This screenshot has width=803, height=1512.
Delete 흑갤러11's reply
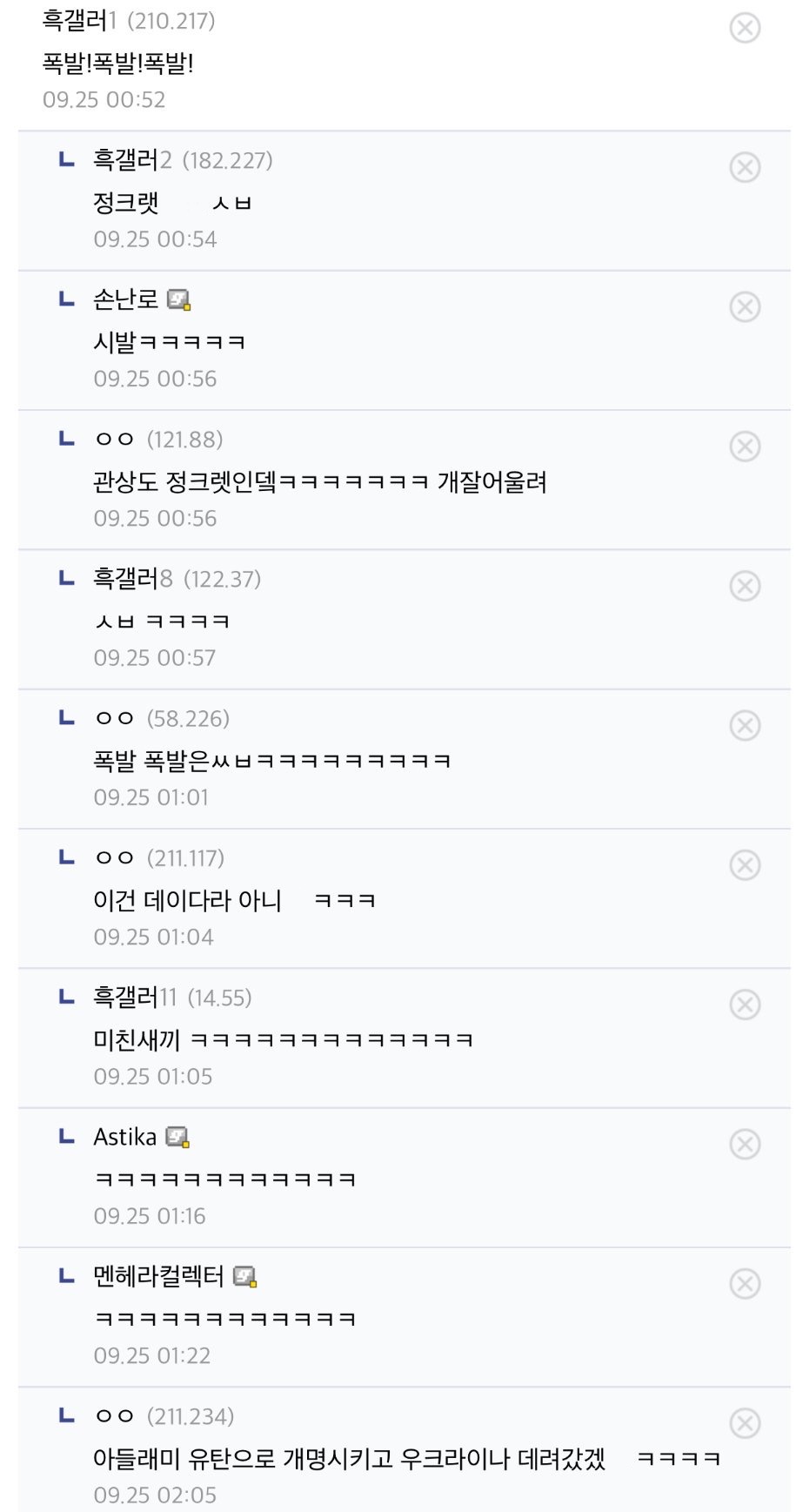click(x=745, y=1005)
